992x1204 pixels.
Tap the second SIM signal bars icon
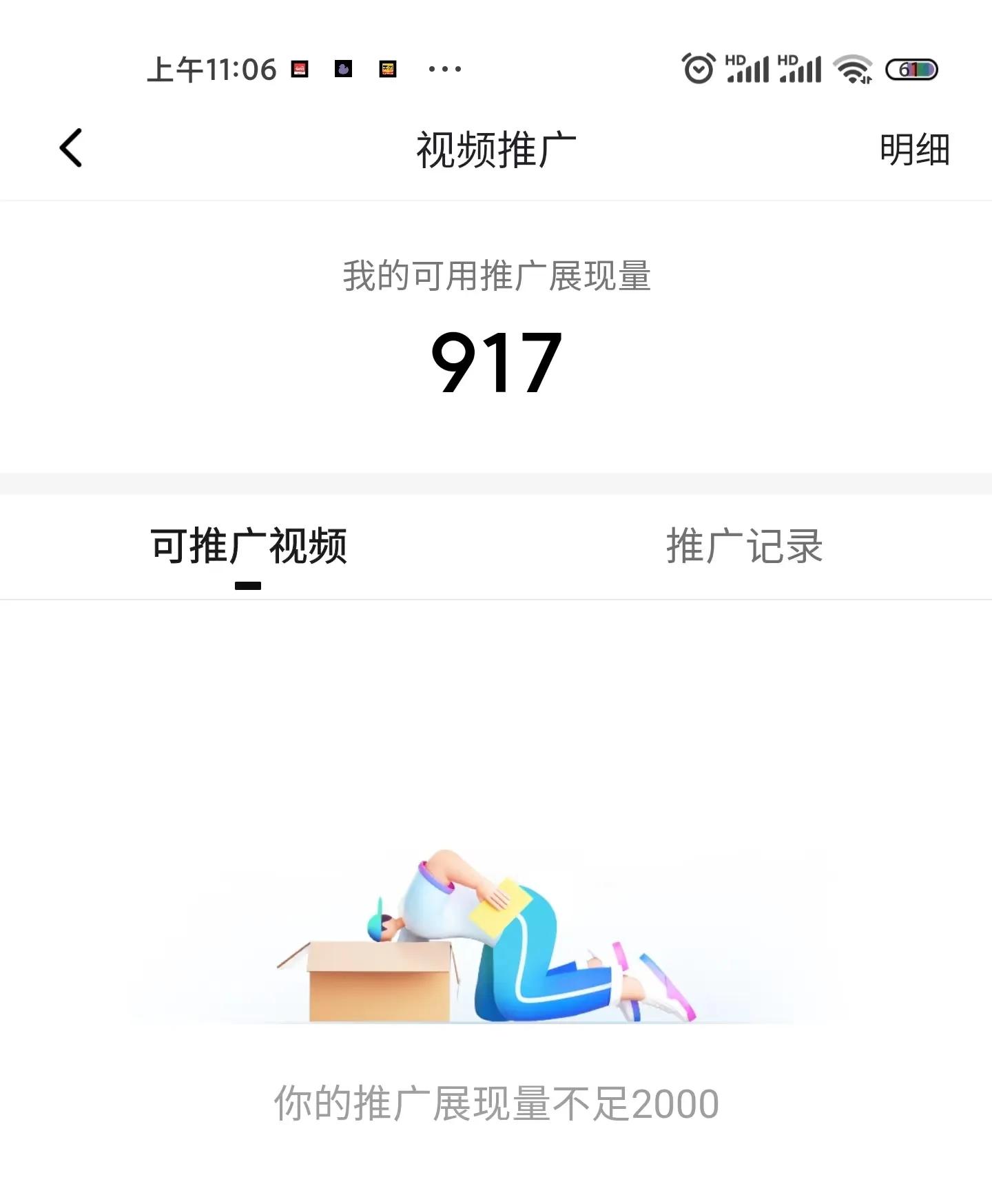click(x=801, y=69)
